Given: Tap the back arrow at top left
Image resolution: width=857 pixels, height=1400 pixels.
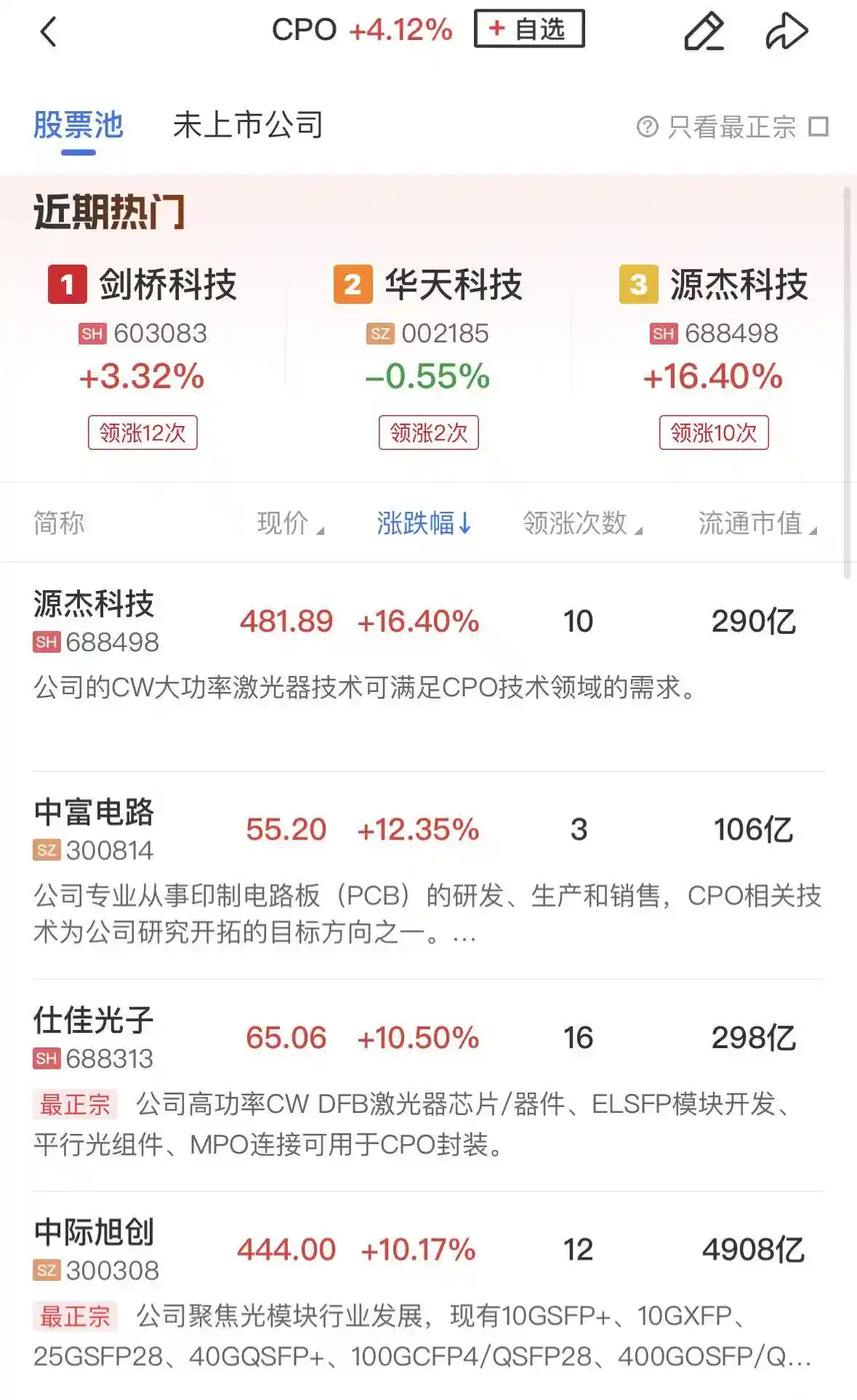Looking at the screenshot, I should pos(49,31).
